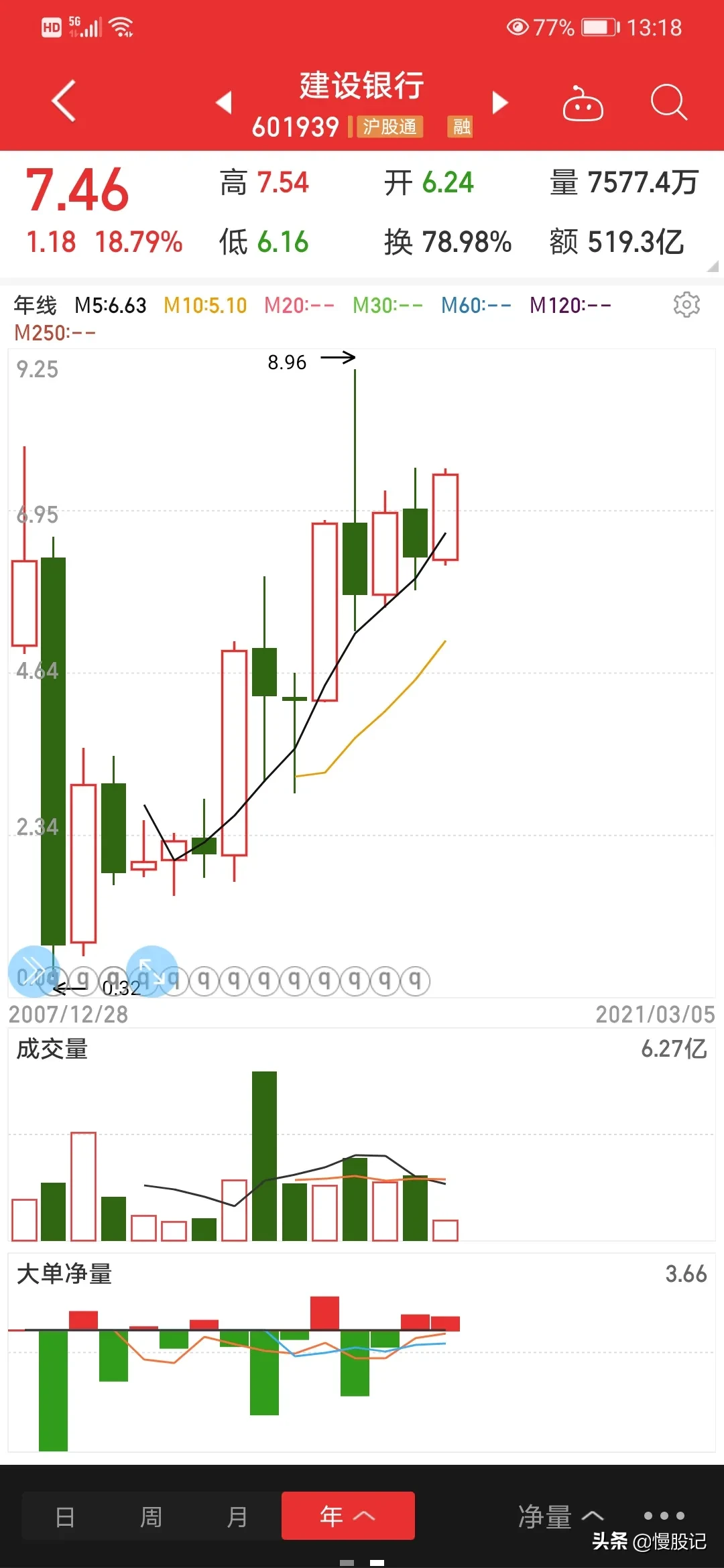Viewport: 724px width, 1568px height.
Task: Open the robot assistant icon
Action: point(583,103)
